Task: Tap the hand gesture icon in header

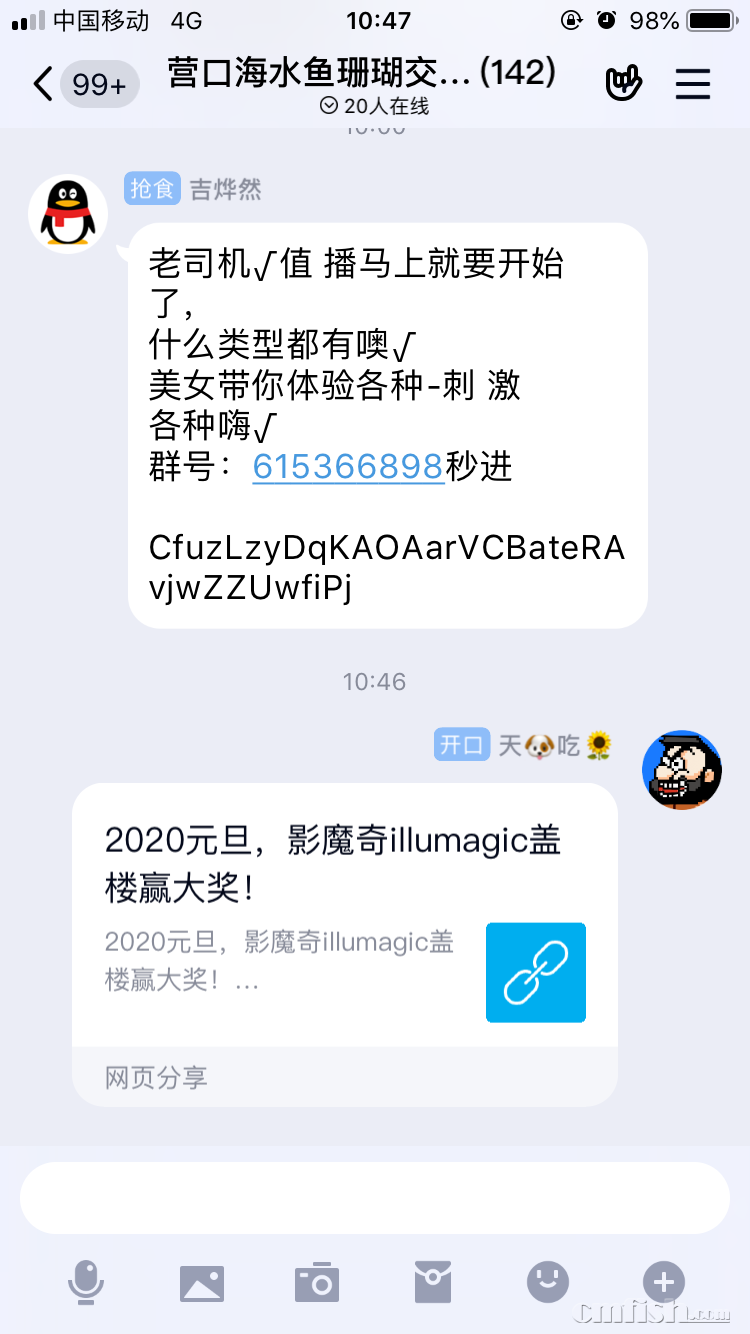Action: (x=623, y=84)
